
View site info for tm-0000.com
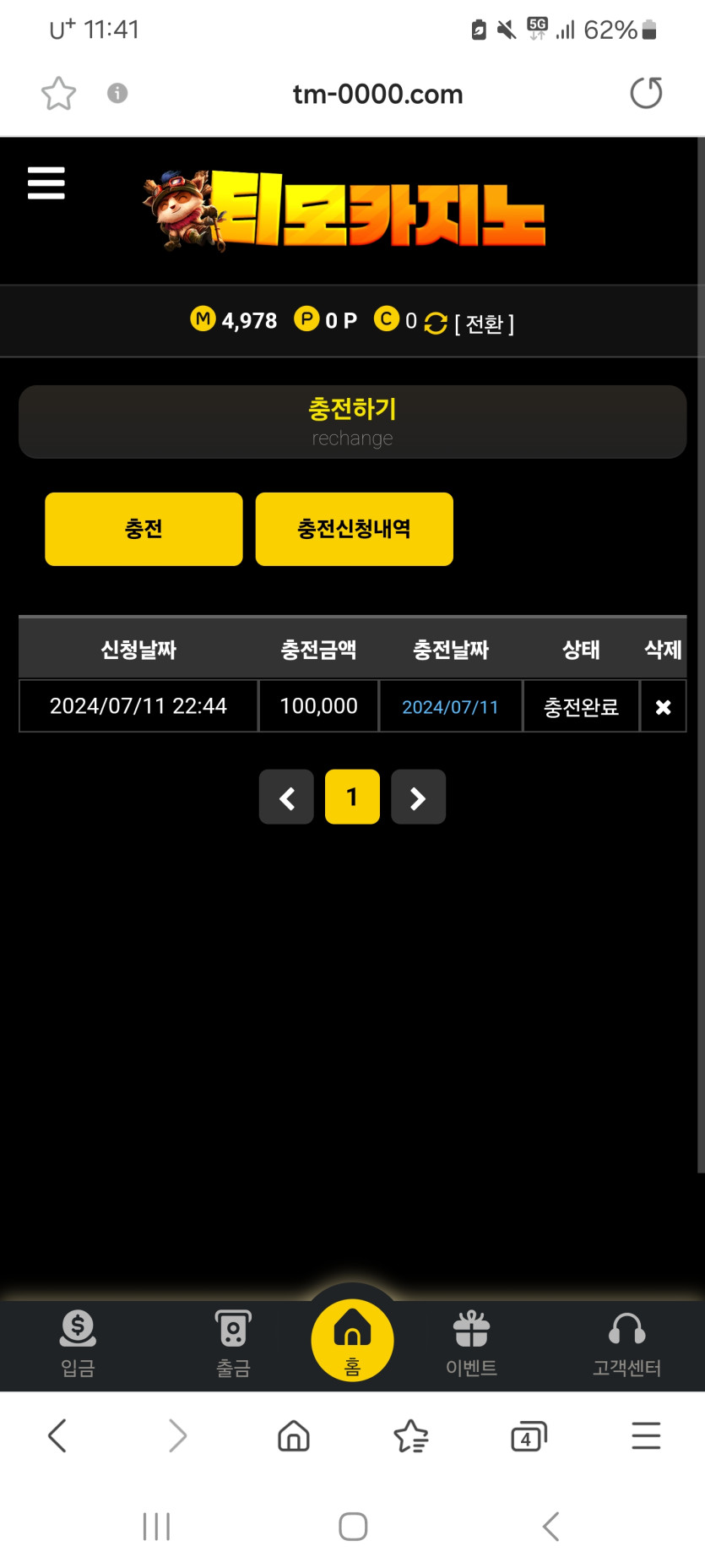click(117, 93)
